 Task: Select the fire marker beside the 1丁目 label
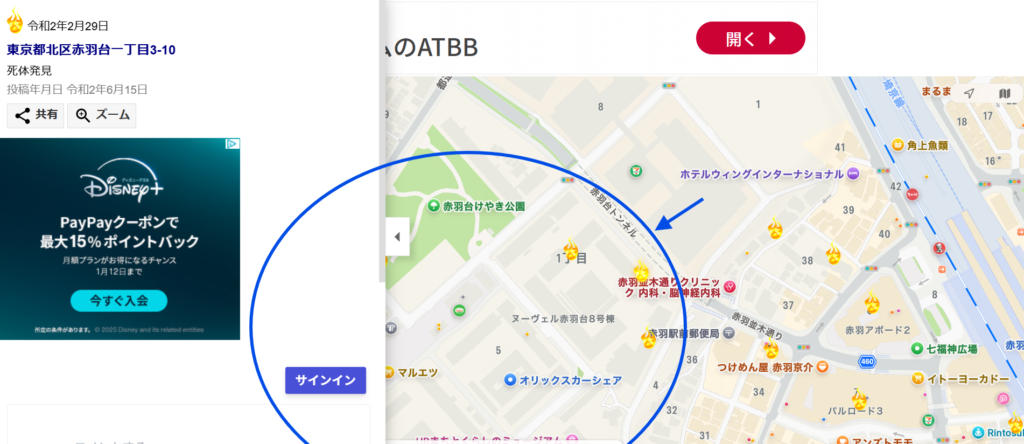click(x=571, y=249)
